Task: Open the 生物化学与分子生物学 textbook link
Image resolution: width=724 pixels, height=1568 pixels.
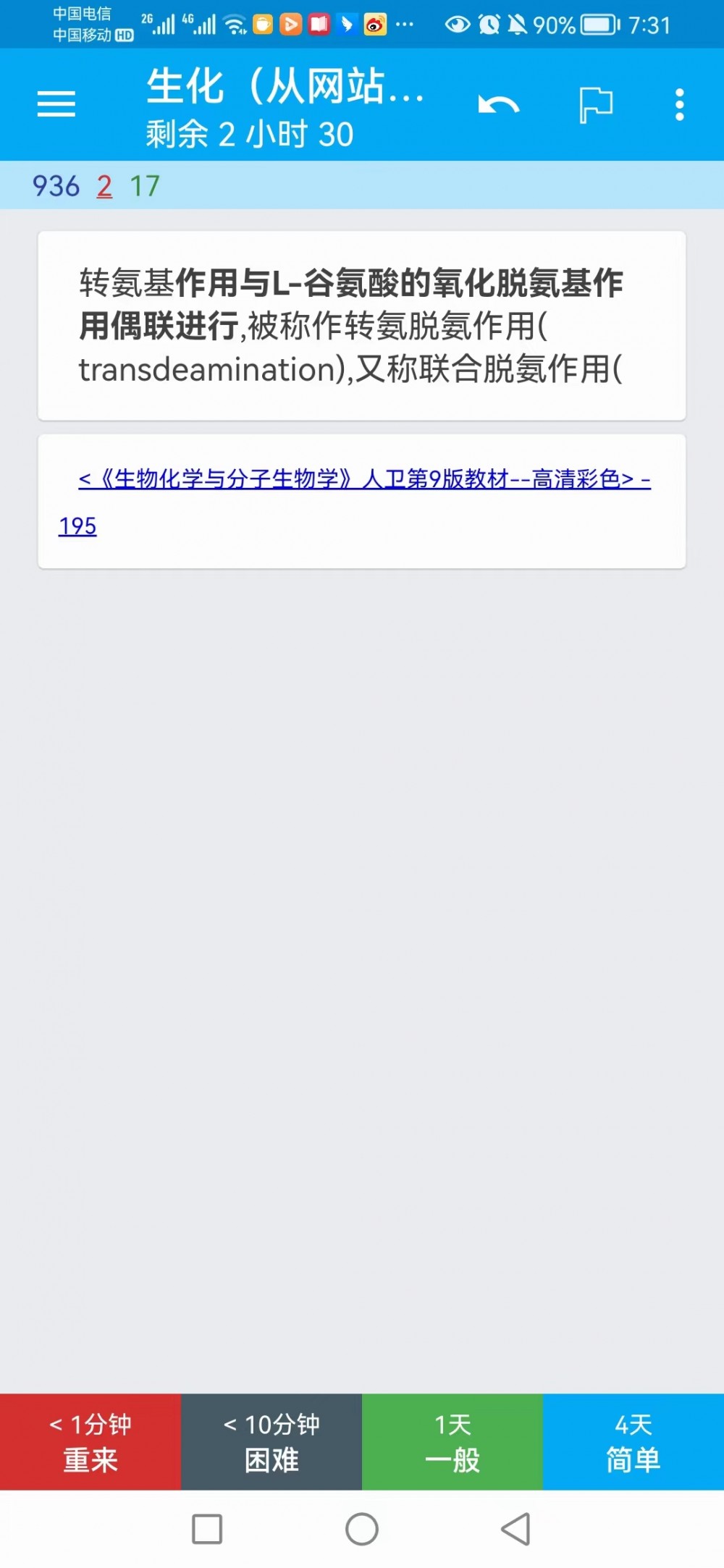Action: tap(355, 502)
